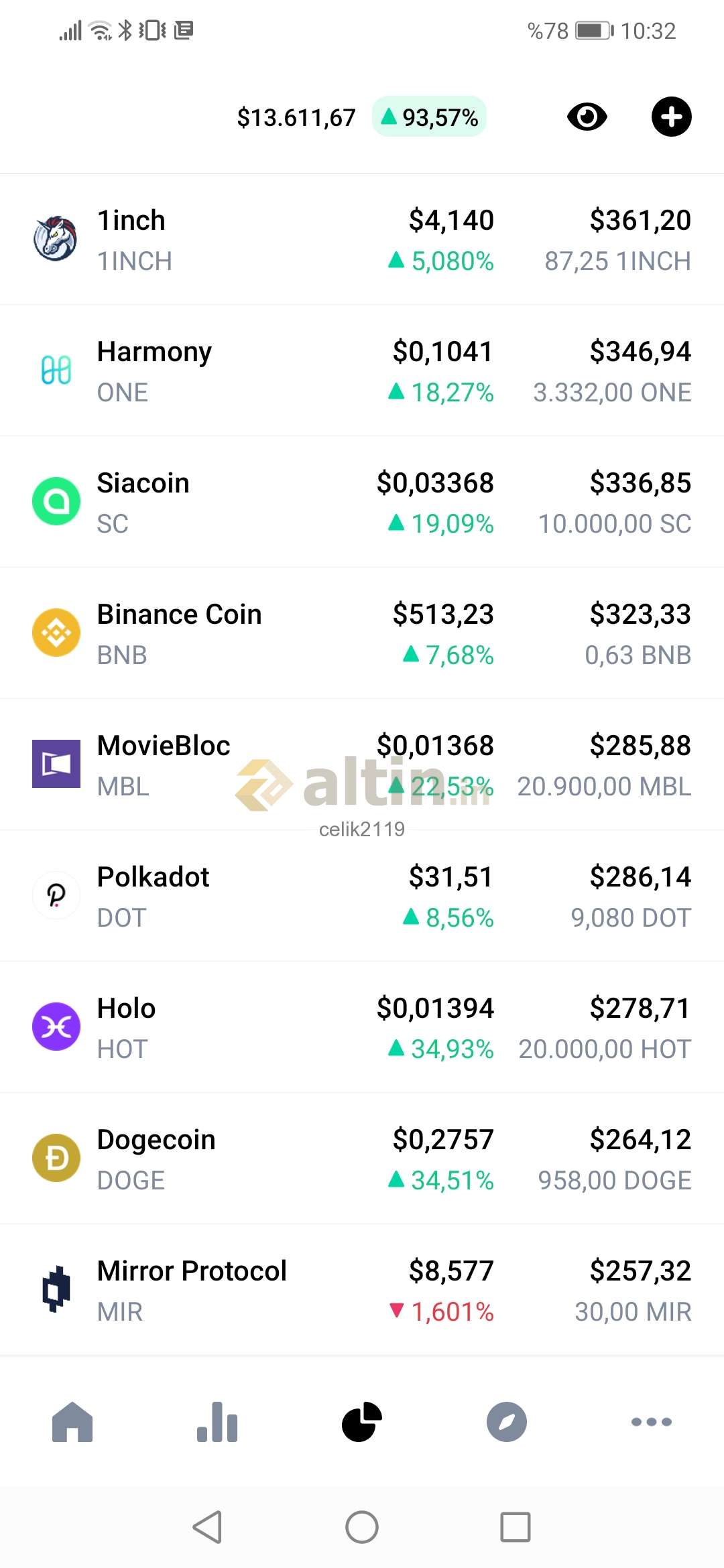
Task: Open the Harmony ONE holding
Action: (x=362, y=371)
